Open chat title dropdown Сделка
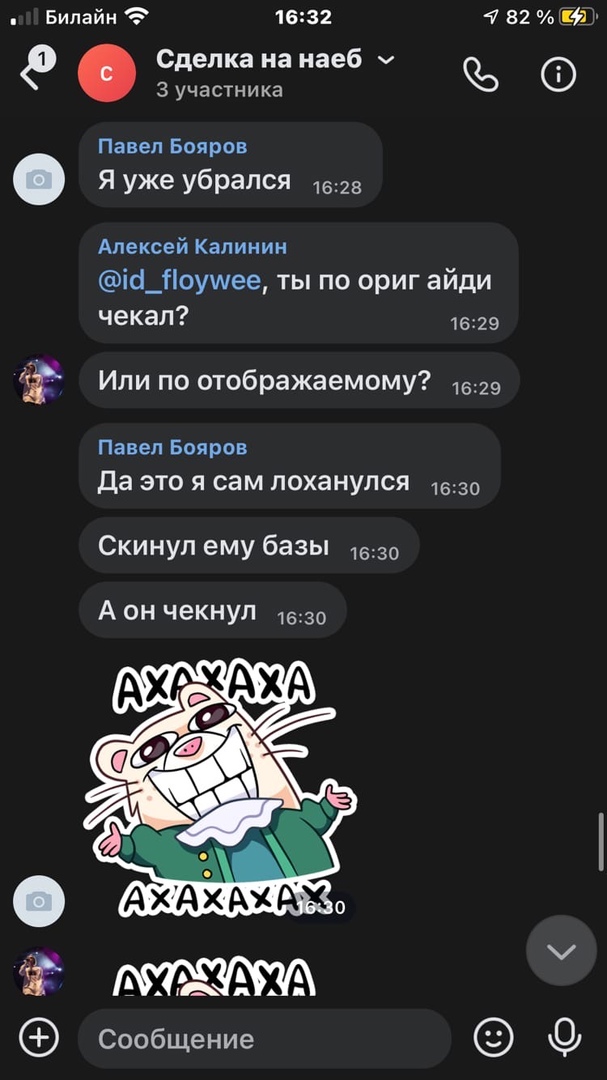607x1080 pixels. (x=275, y=60)
